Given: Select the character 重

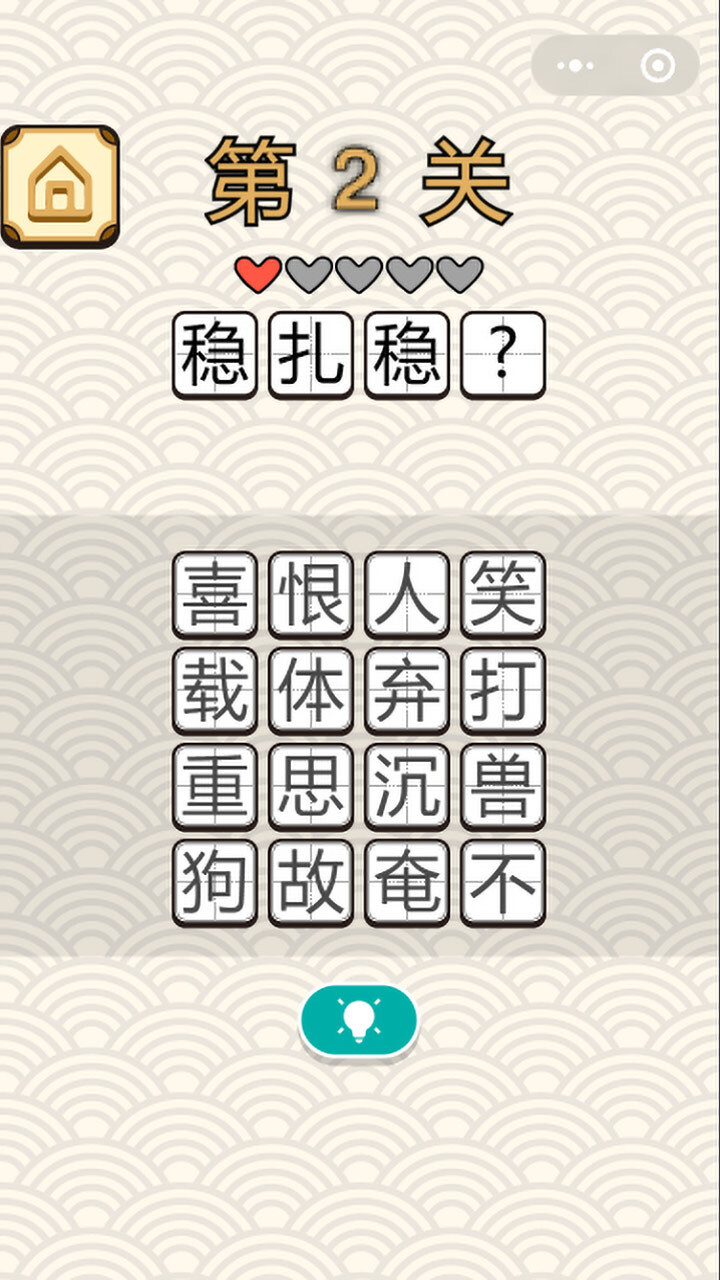Looking at the screenshot, I should click(x=215, y=786).
